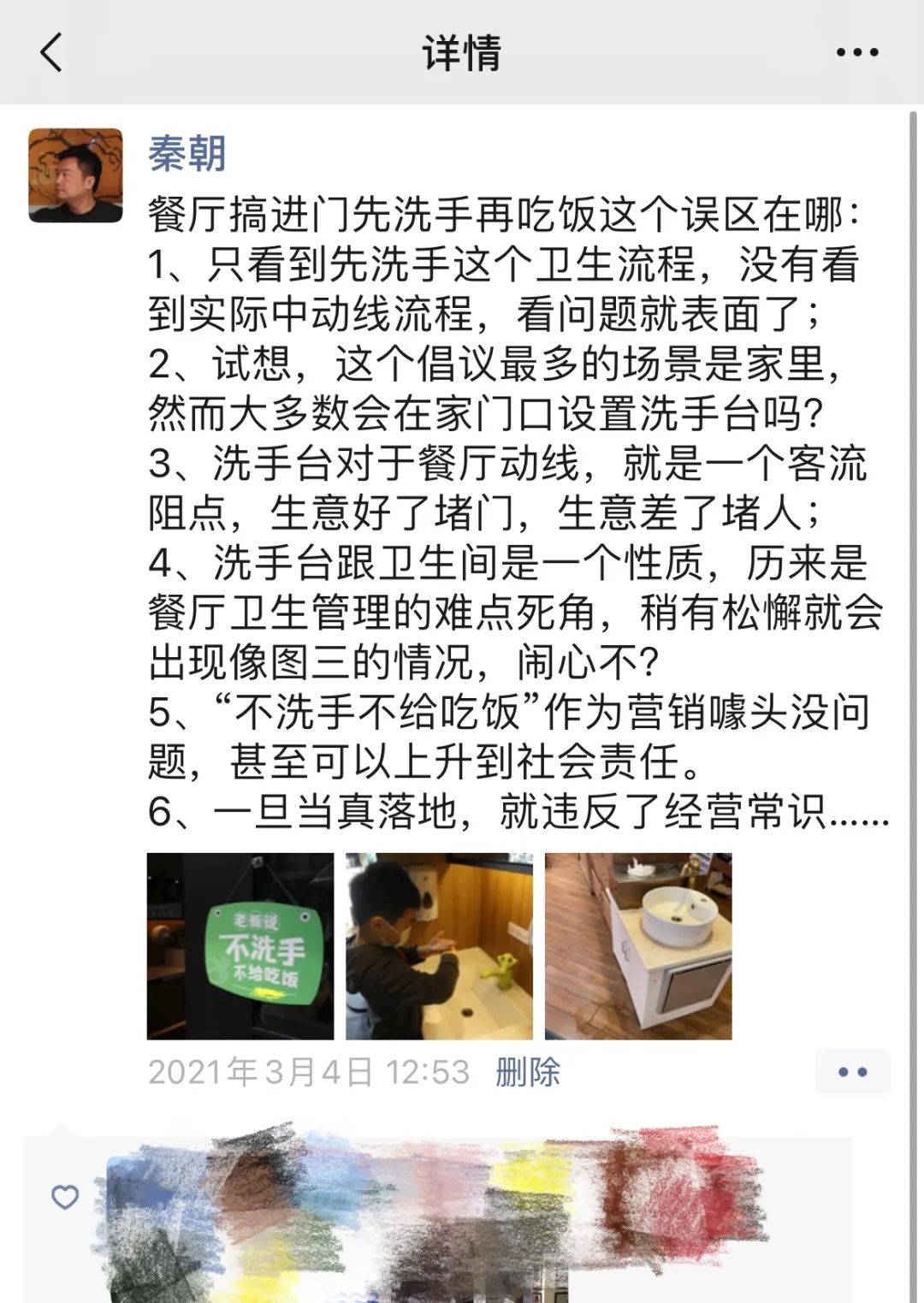Open the three-dot overflow menu

(x=856, y=52)
